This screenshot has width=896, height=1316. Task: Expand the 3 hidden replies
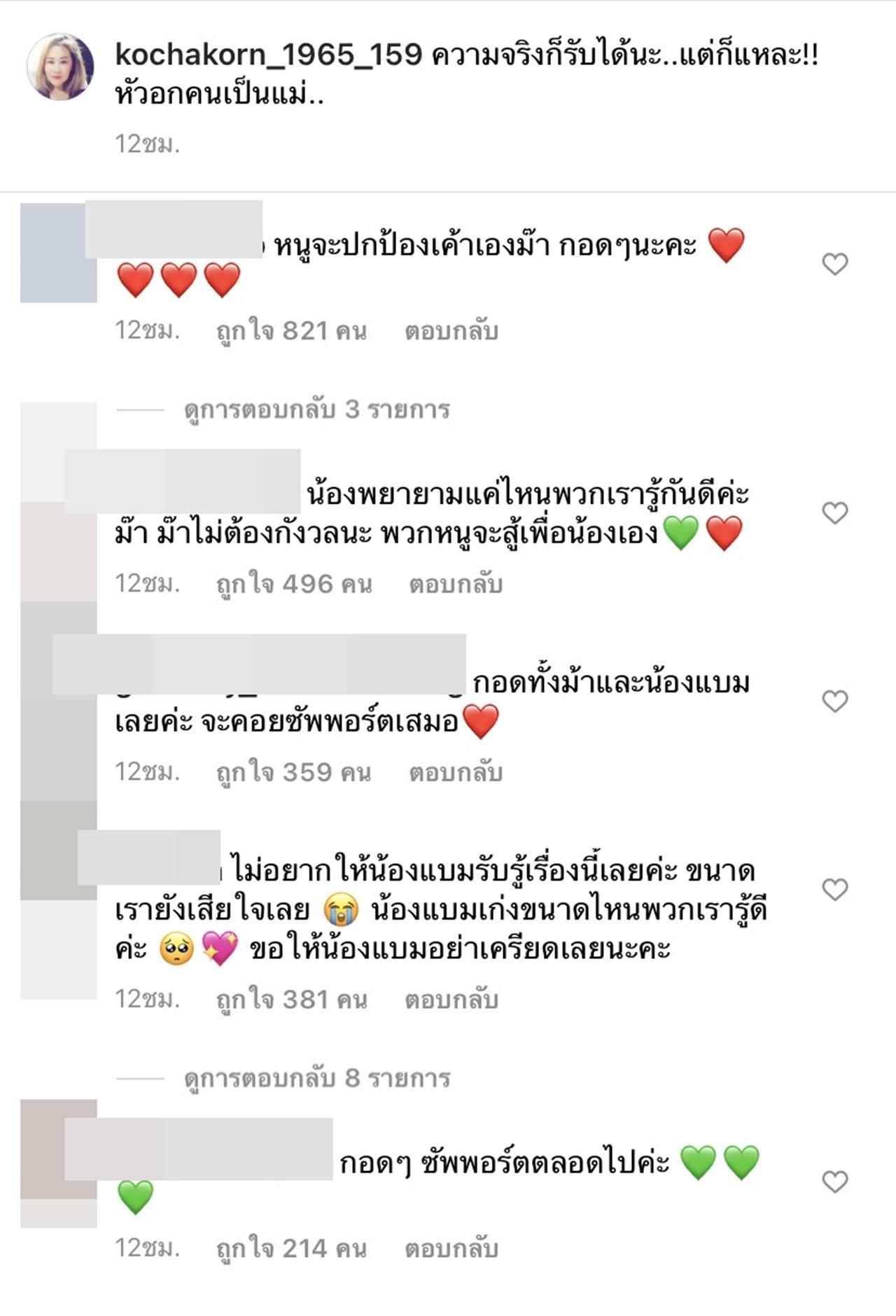coord(316,409)
